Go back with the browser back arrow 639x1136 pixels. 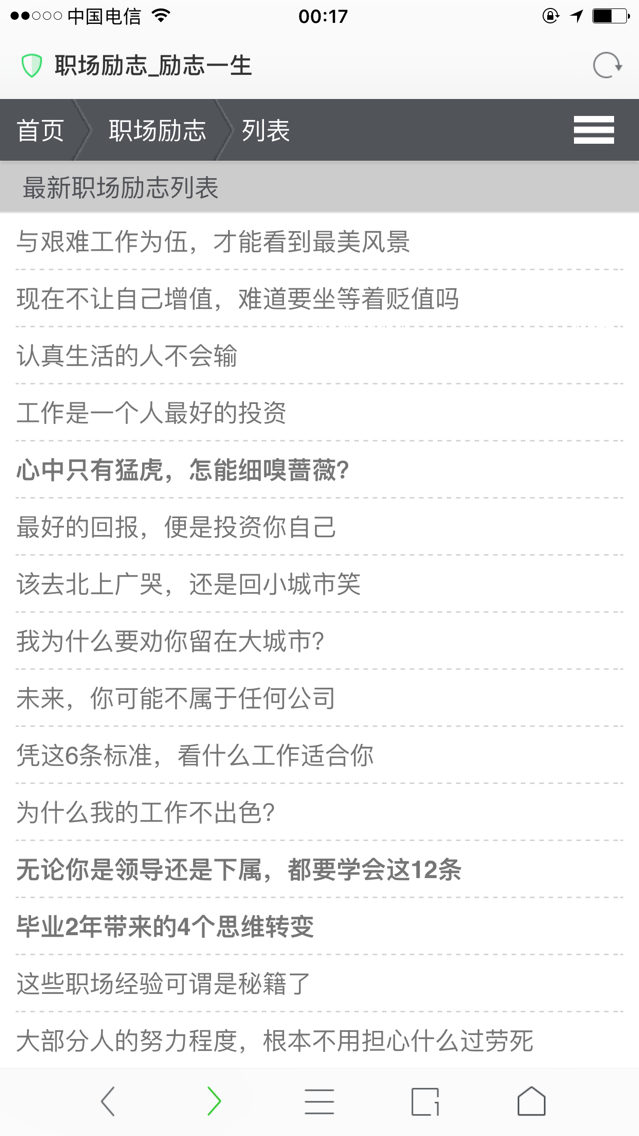click(x=108, y=1101)
